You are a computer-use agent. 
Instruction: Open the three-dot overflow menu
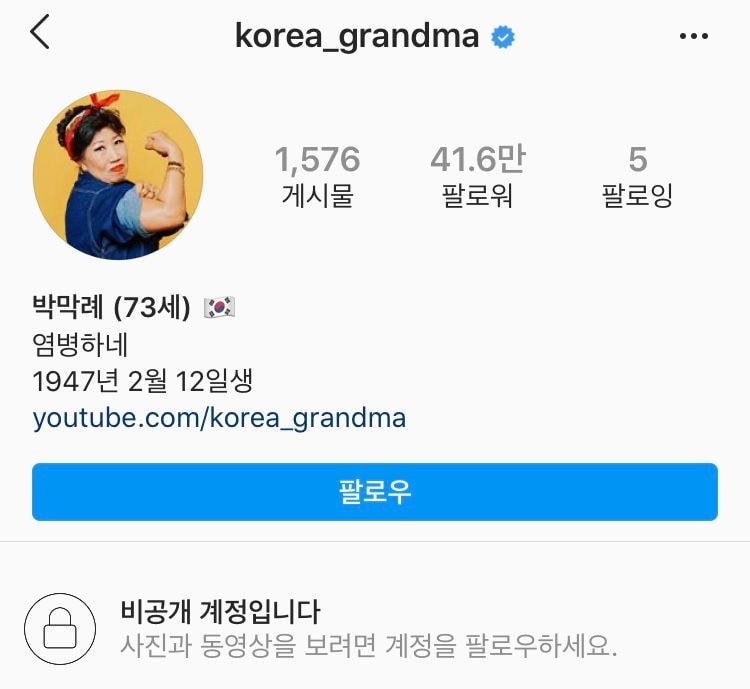(693, 36)
